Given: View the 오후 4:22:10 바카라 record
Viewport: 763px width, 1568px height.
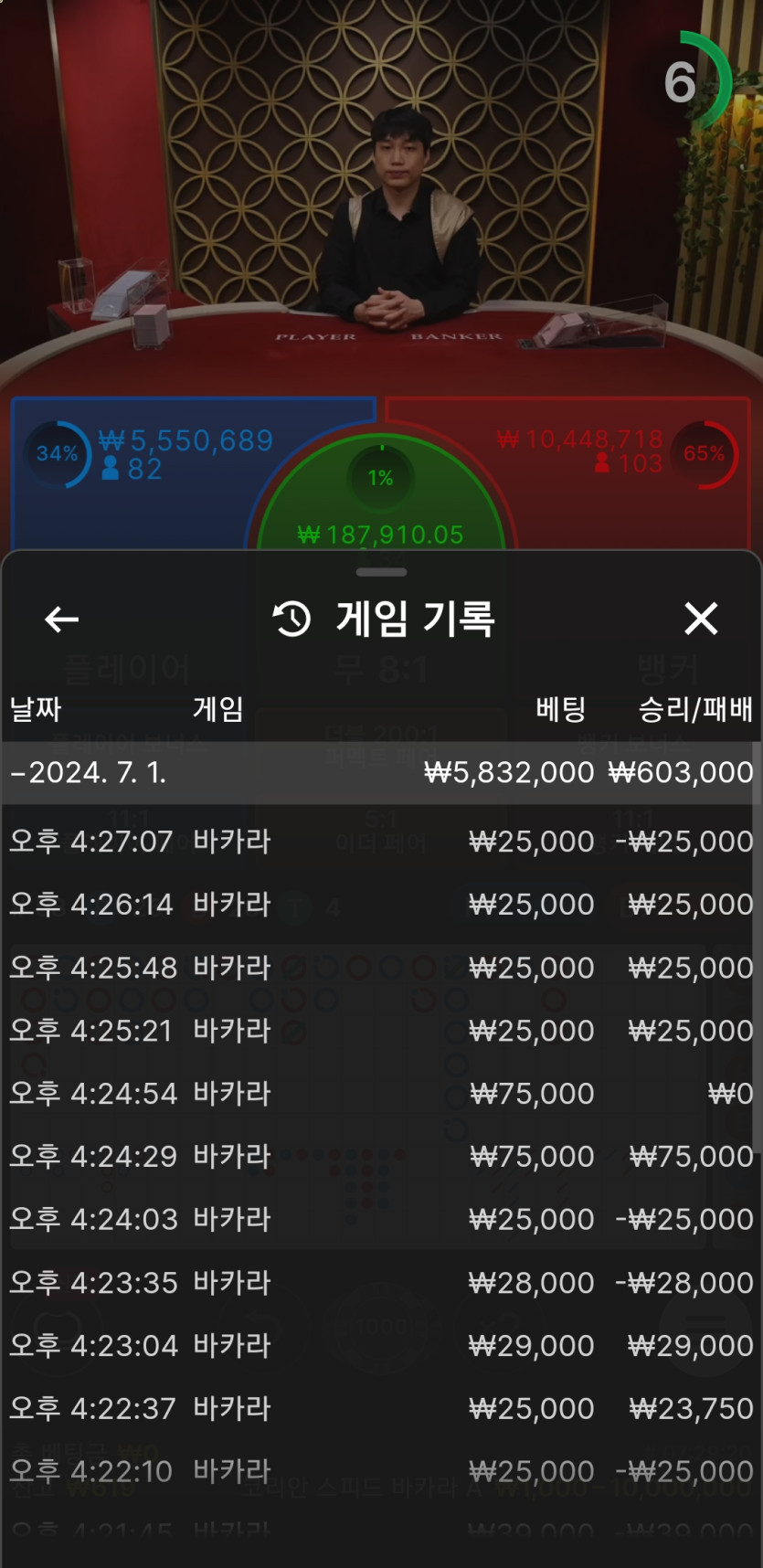Looking at the screenshot, I should click(x=380, y=1471).
